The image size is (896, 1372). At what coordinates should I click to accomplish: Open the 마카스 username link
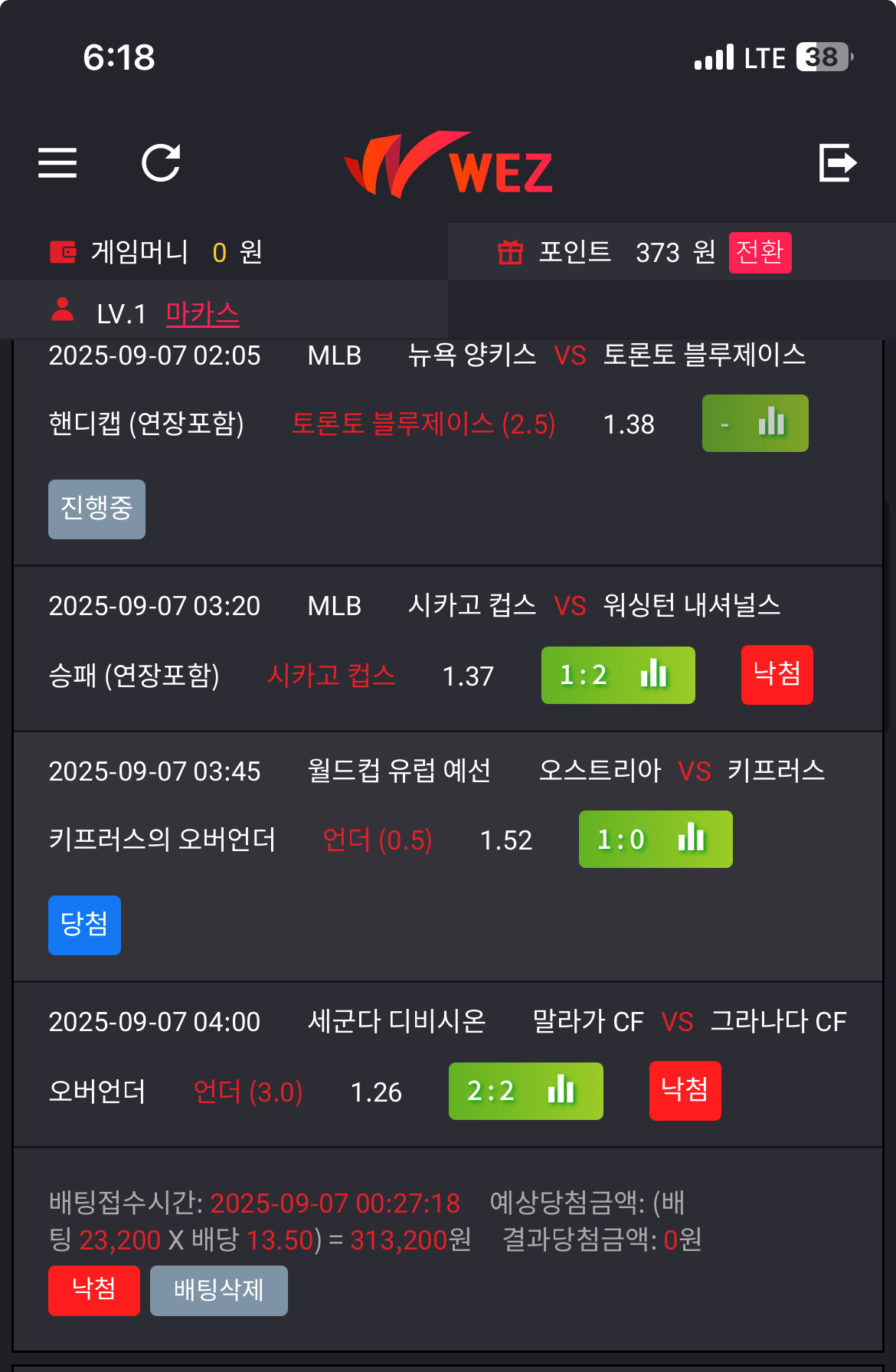click(202, 313)
